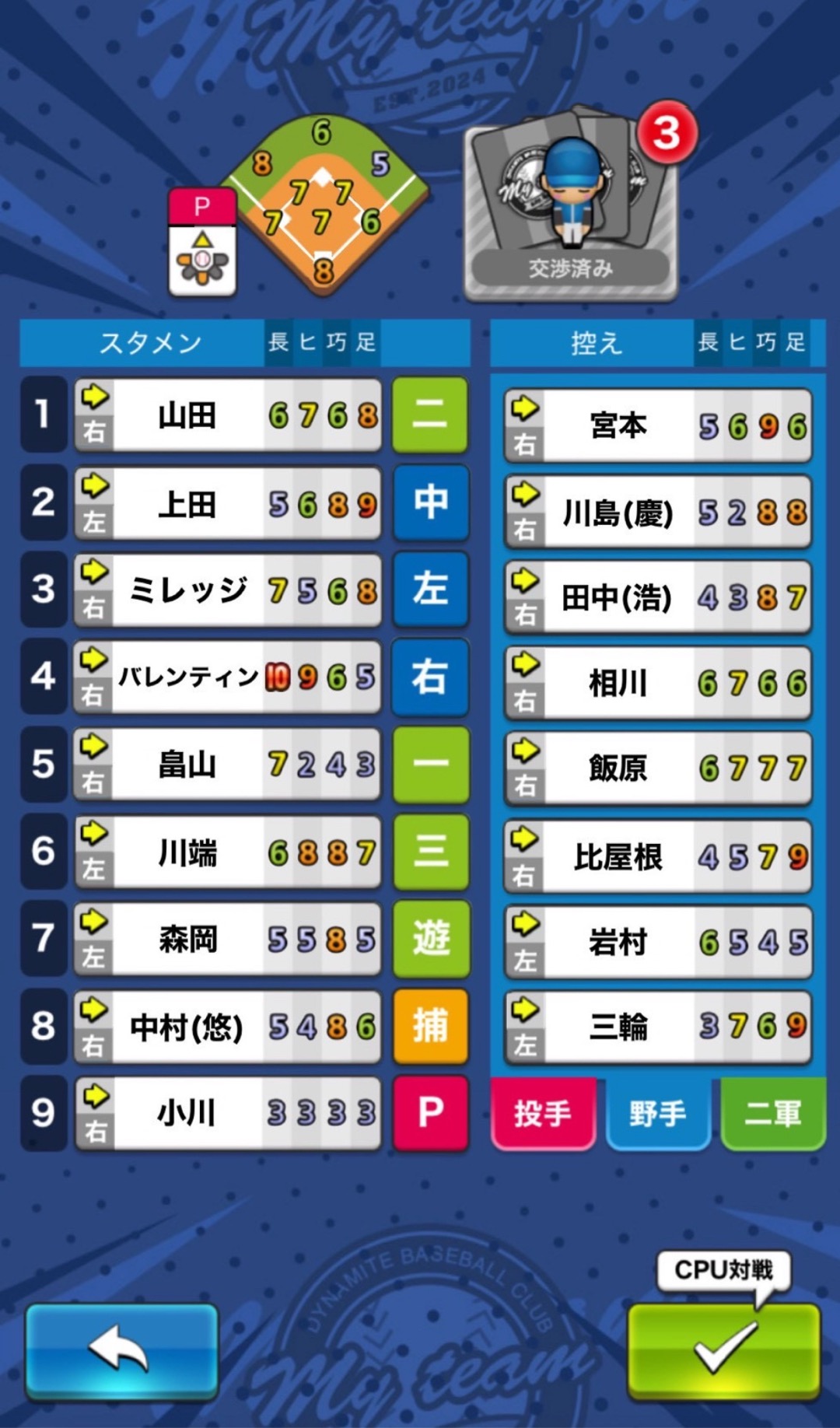Select starter バレンティン in slot 4
This screenshot has height=1428, width=840.
click(227, 677)
